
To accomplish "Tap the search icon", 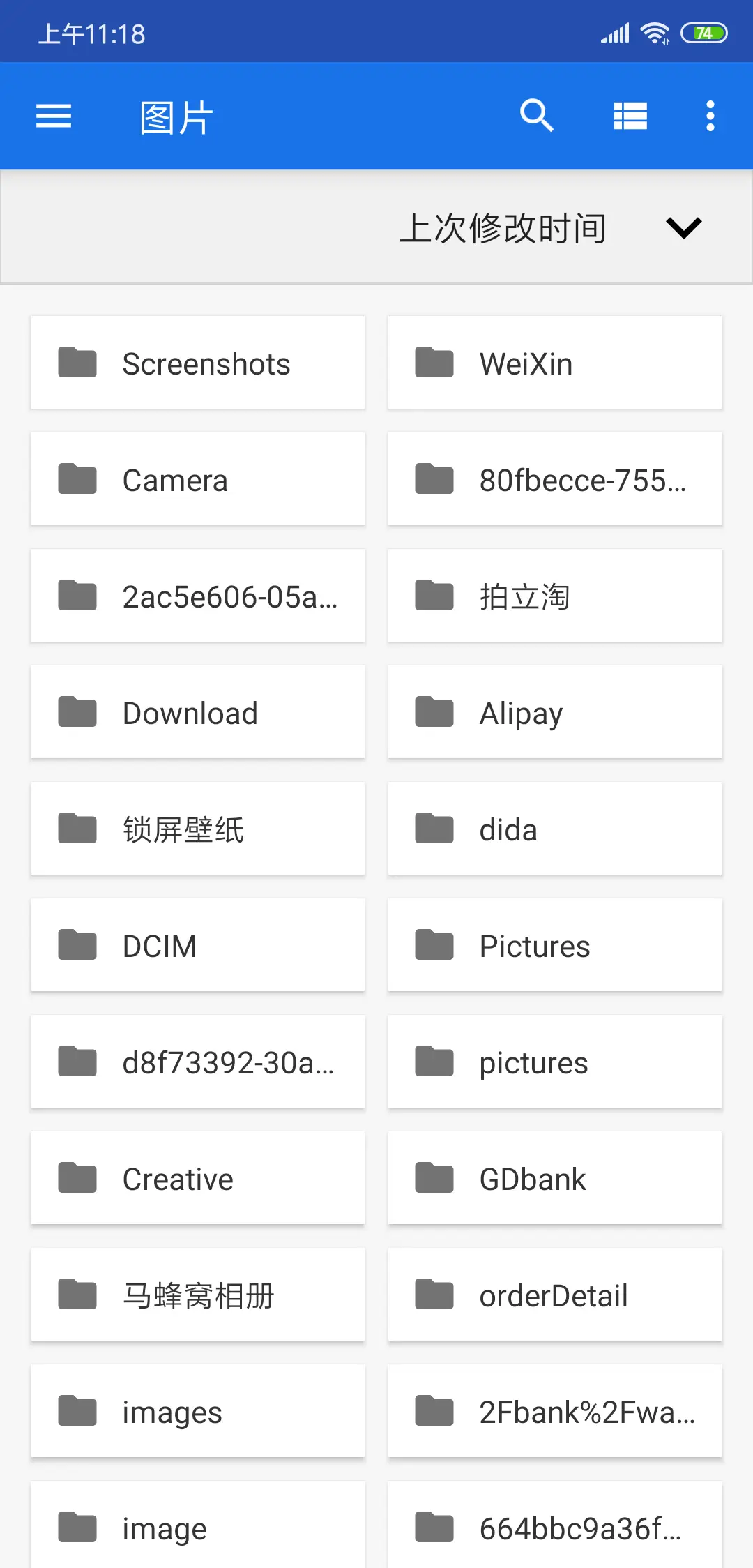I will coord(536,116).
